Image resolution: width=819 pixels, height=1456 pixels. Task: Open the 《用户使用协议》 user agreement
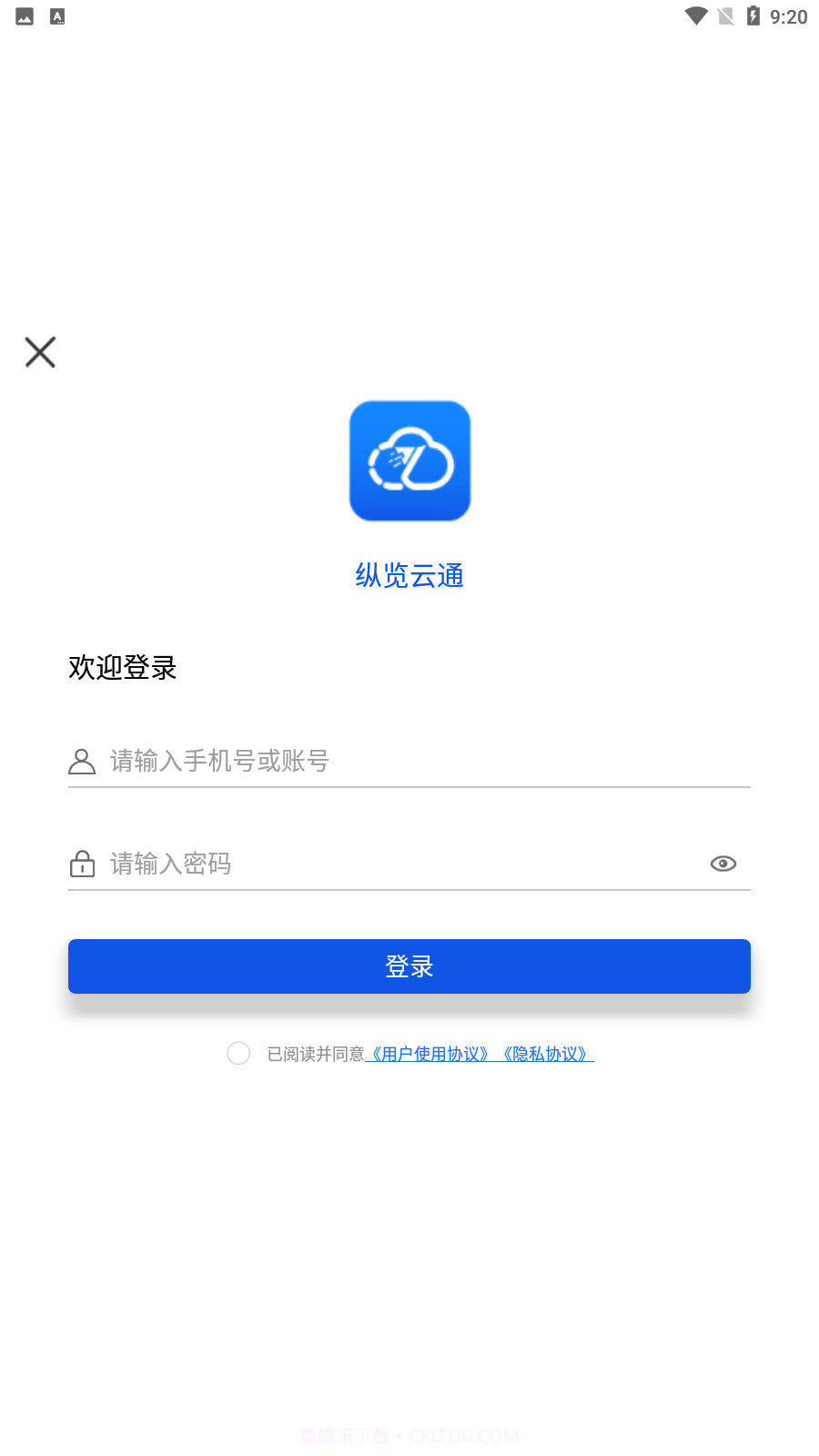431,1054
